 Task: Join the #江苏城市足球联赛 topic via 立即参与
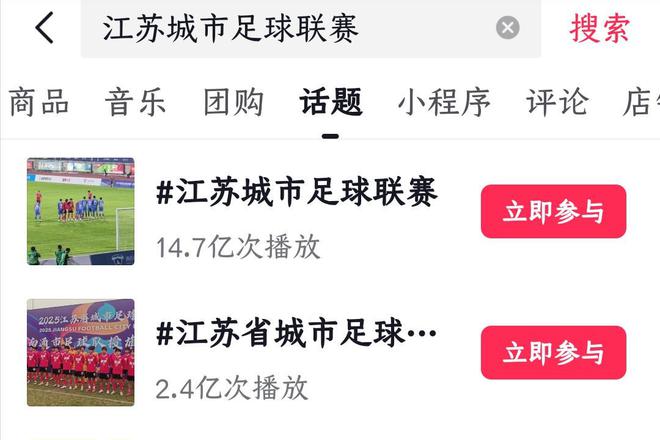point(553,212)
